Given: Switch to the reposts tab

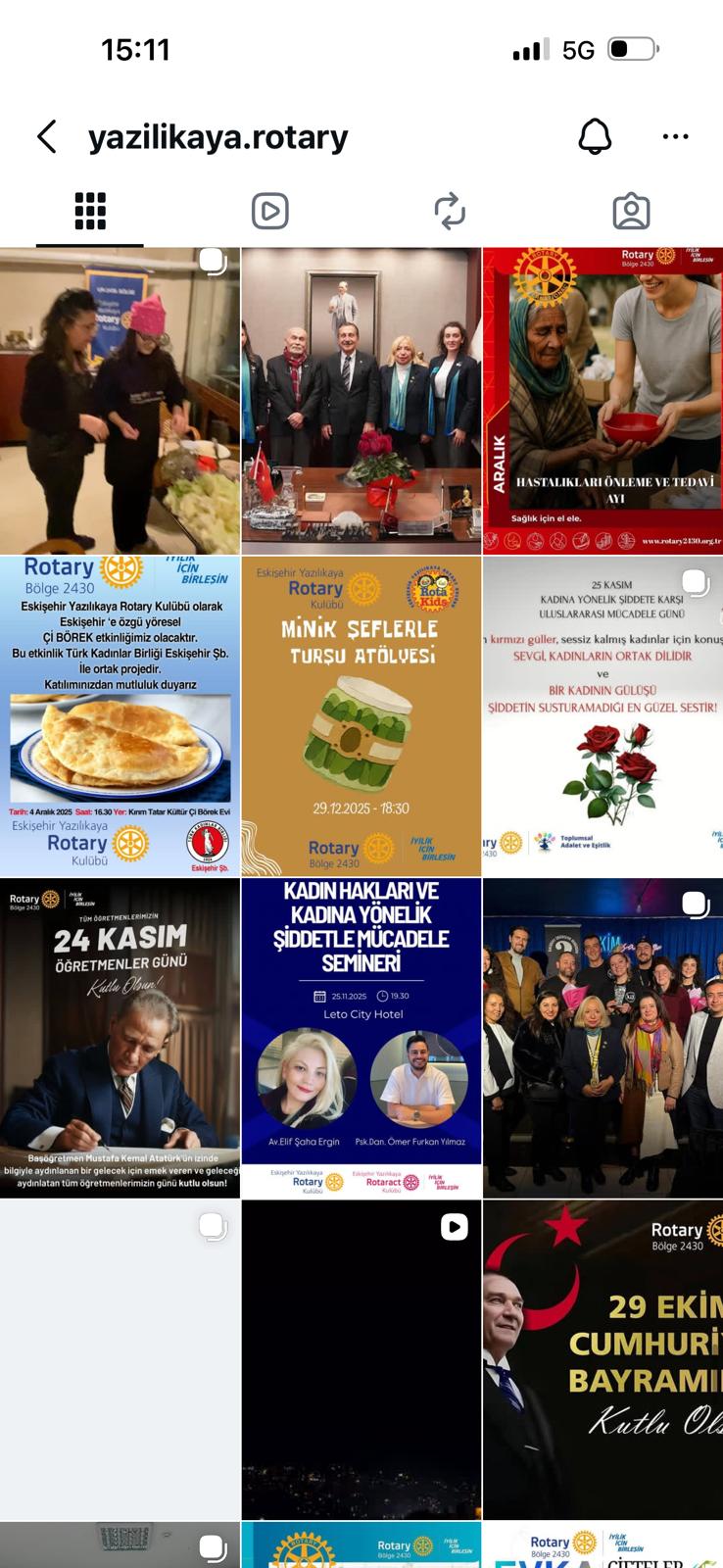Looking at the screenshot, I should click(450, 212).
